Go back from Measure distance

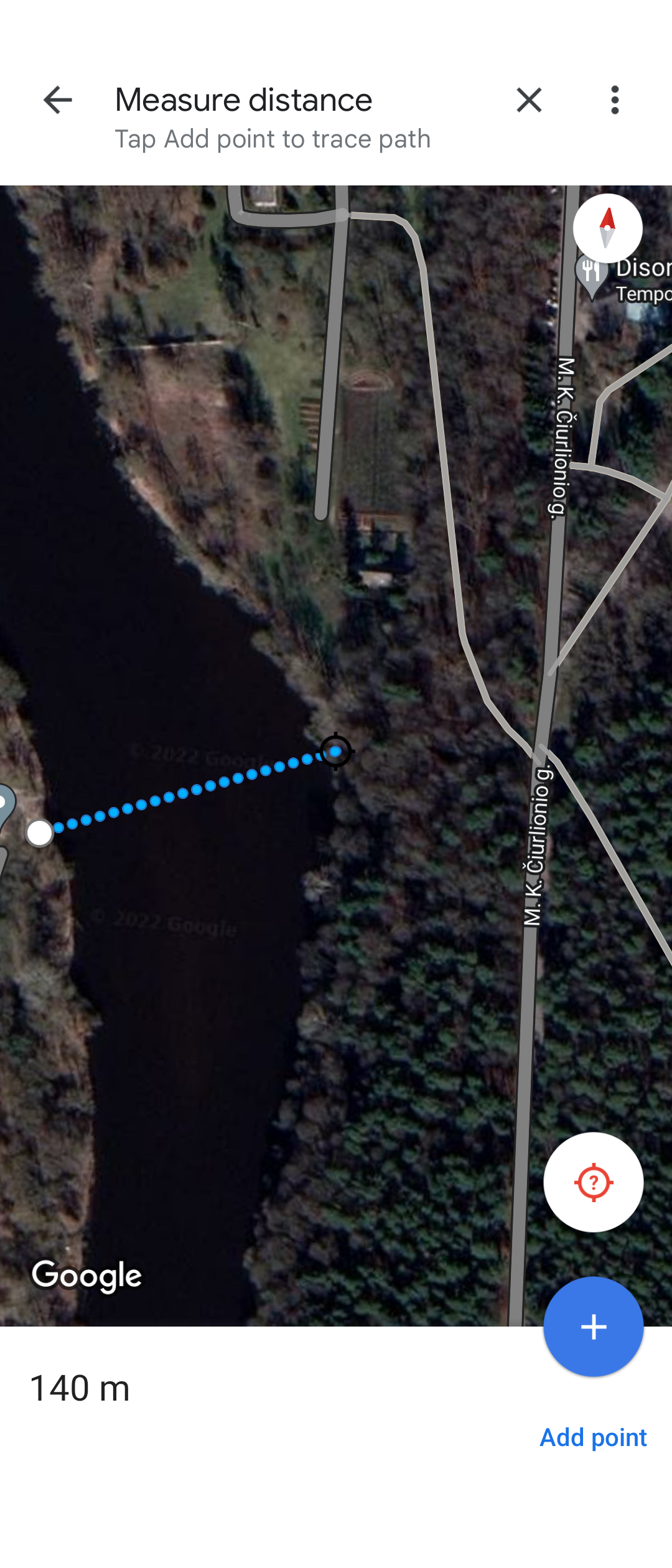click(57, 100)
